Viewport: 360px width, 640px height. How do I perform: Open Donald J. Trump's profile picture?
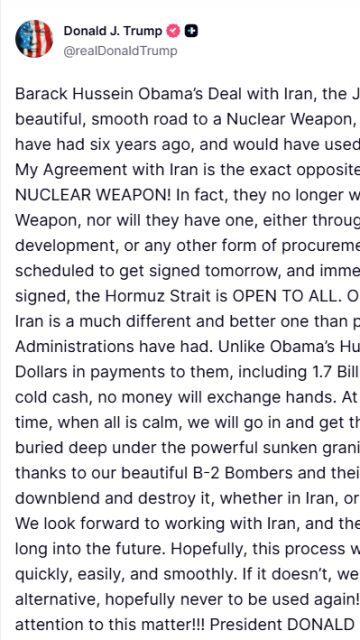[34, 39]
